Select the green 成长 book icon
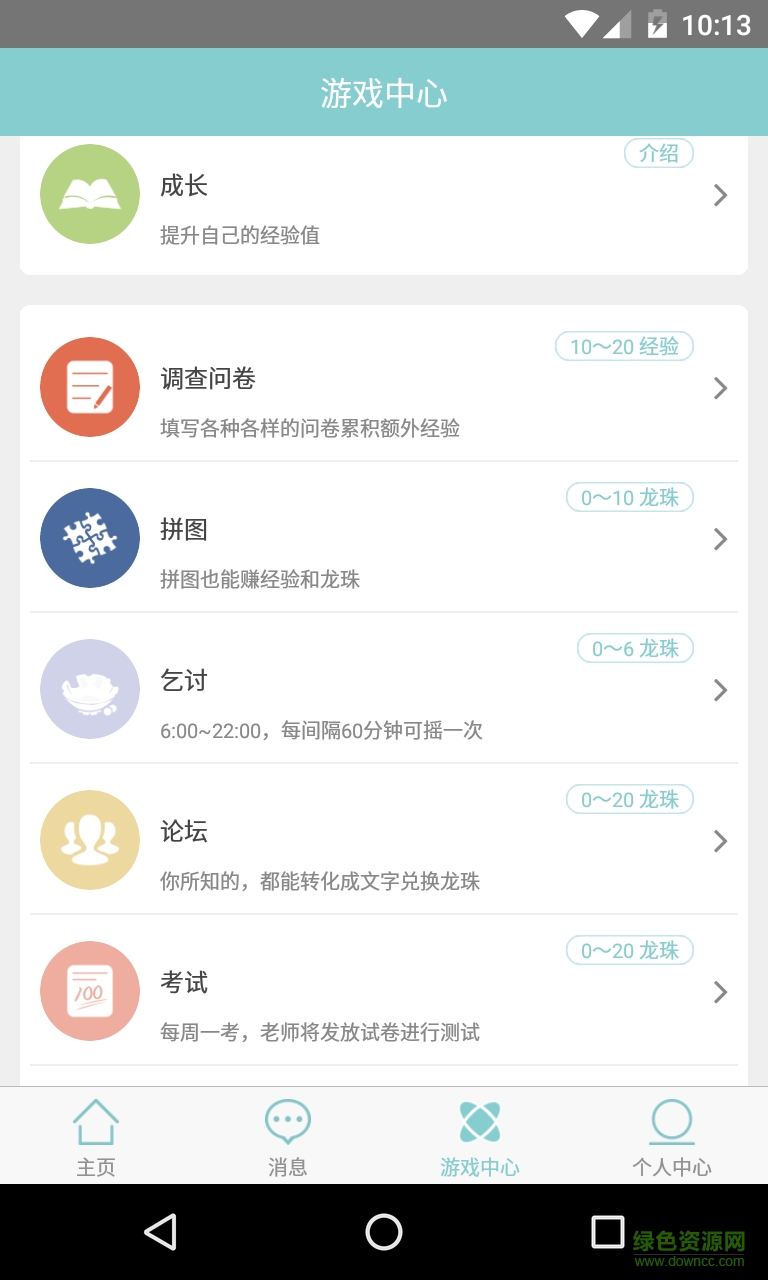The image size is (768, 1280). pyautogui.click(x=89, y=194)
